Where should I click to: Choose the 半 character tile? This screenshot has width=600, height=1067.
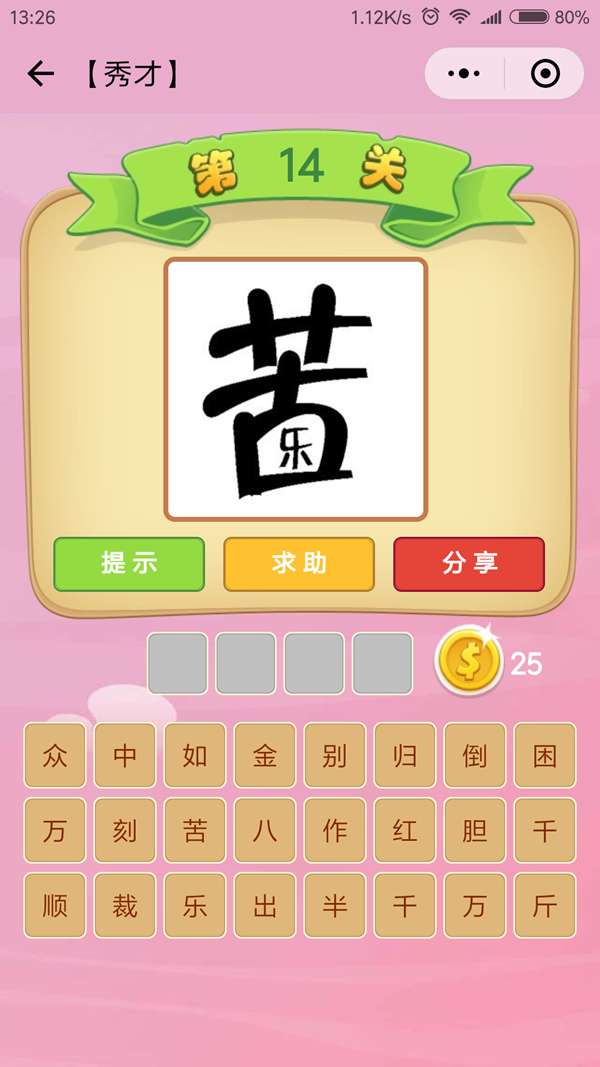tap(335, 905)
